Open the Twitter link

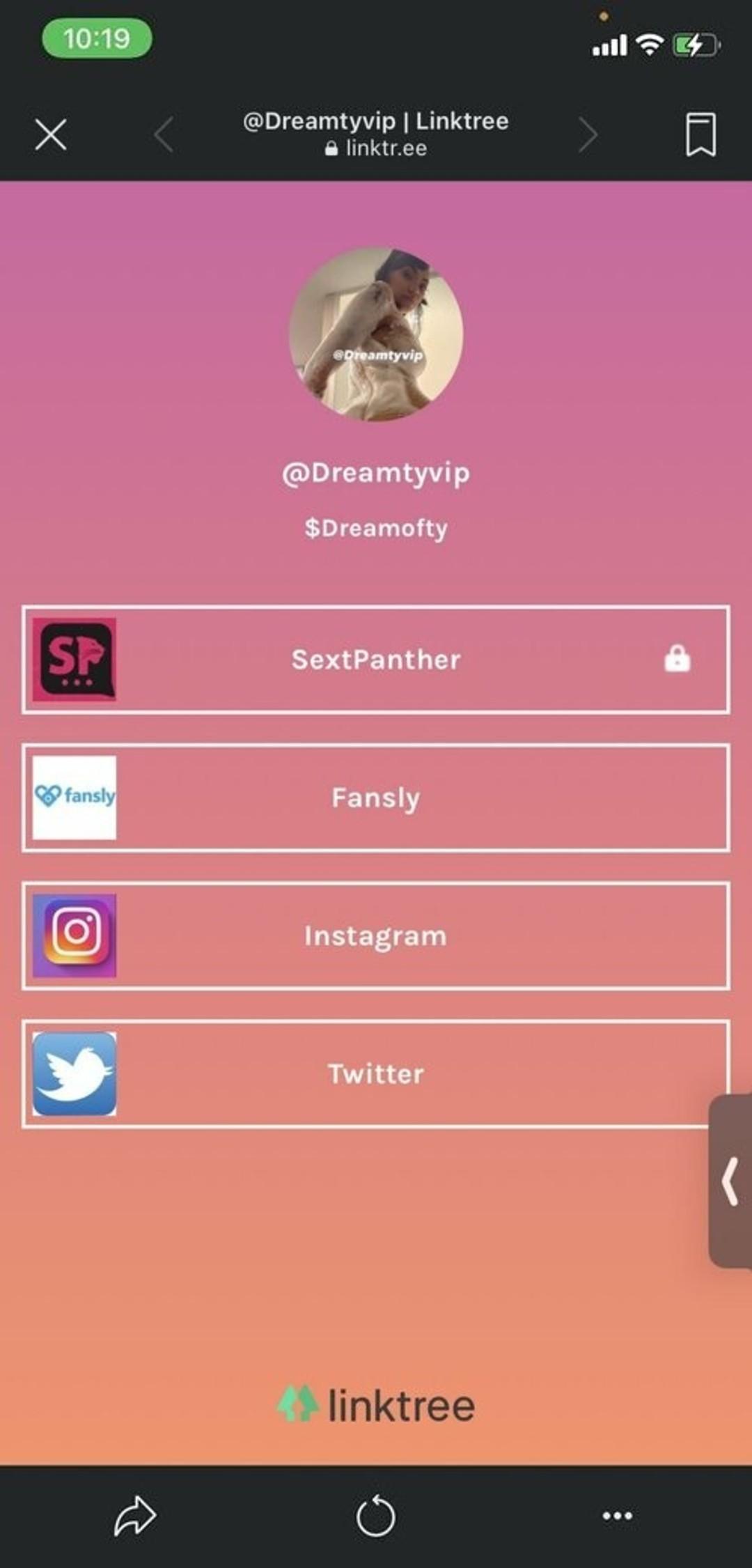pyautogui.click(x=376, y=1073)
